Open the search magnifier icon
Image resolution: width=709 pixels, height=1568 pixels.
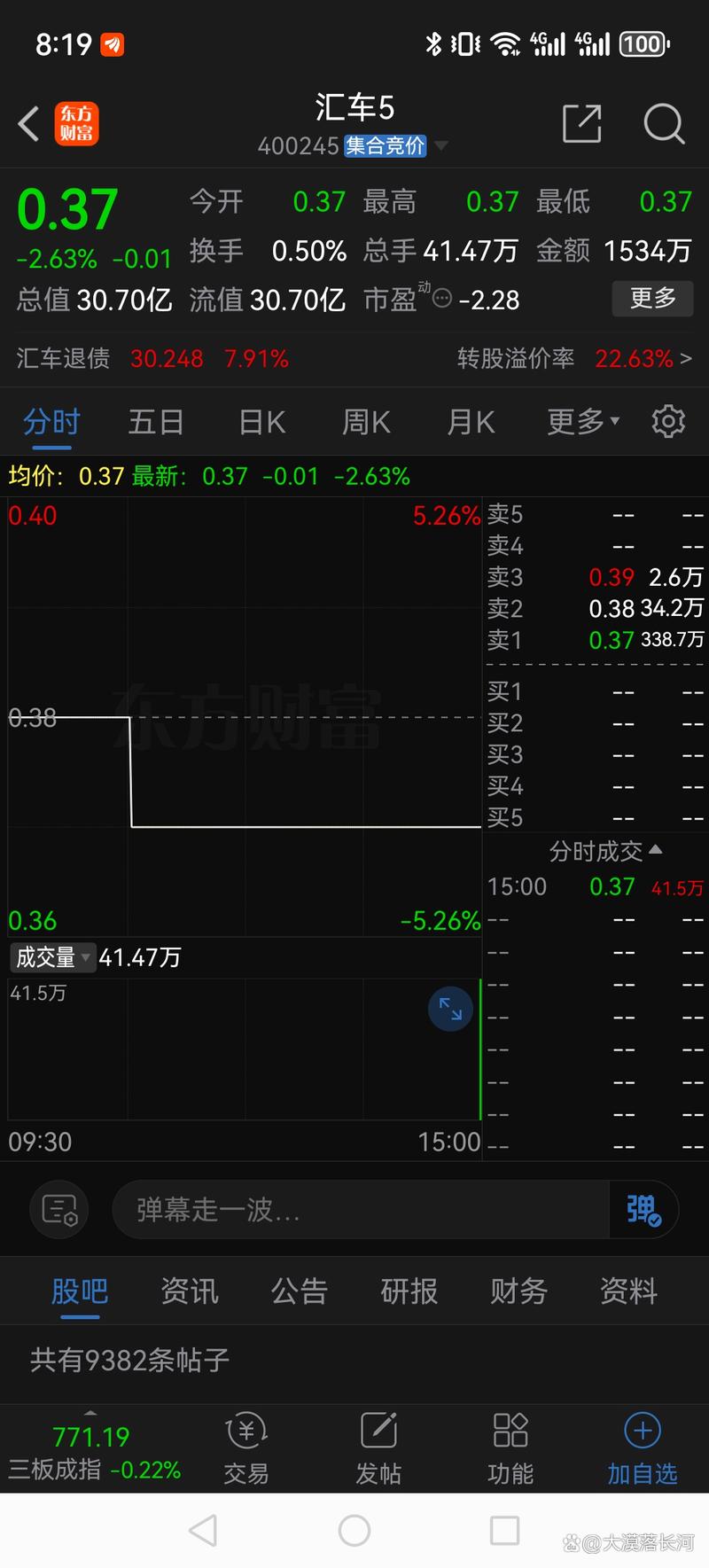coord(664,124)
